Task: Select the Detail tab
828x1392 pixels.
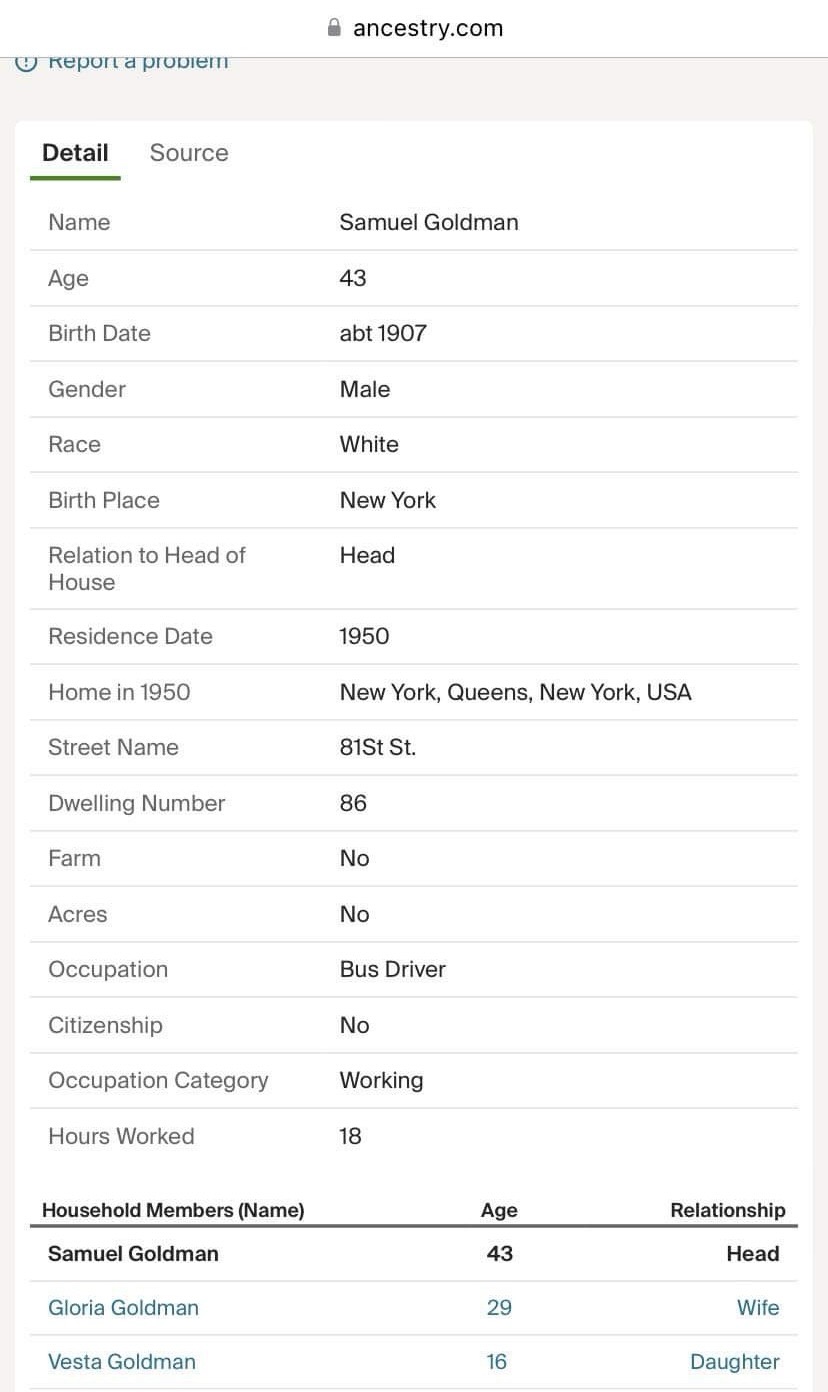Action: 75,153
